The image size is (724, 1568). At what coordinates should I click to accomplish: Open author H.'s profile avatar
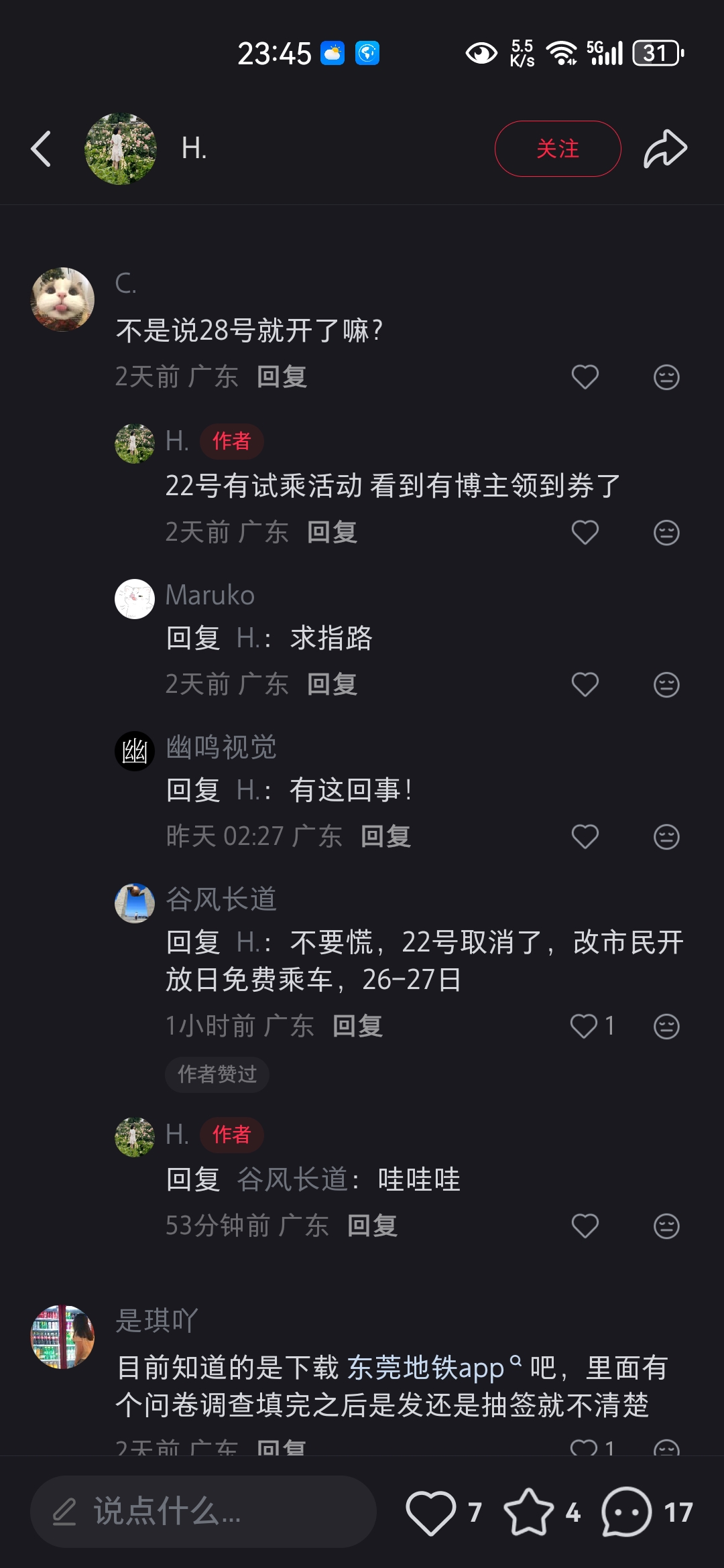(119, 148)
